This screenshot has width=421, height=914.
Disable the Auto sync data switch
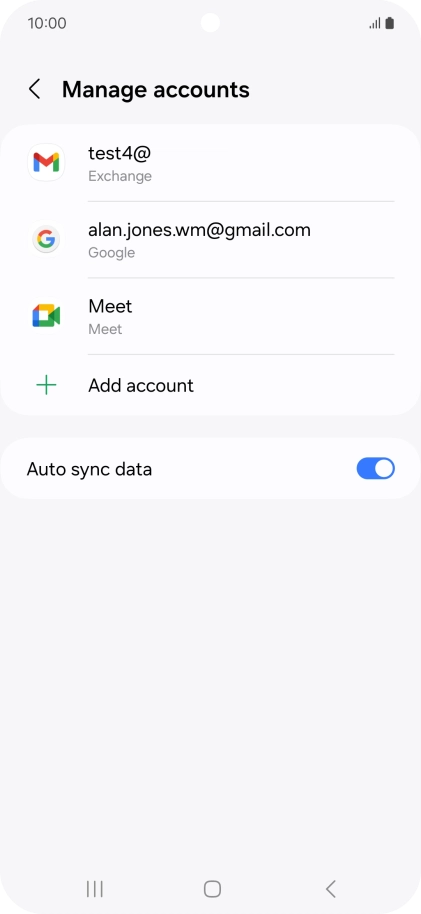pos(376,469)
